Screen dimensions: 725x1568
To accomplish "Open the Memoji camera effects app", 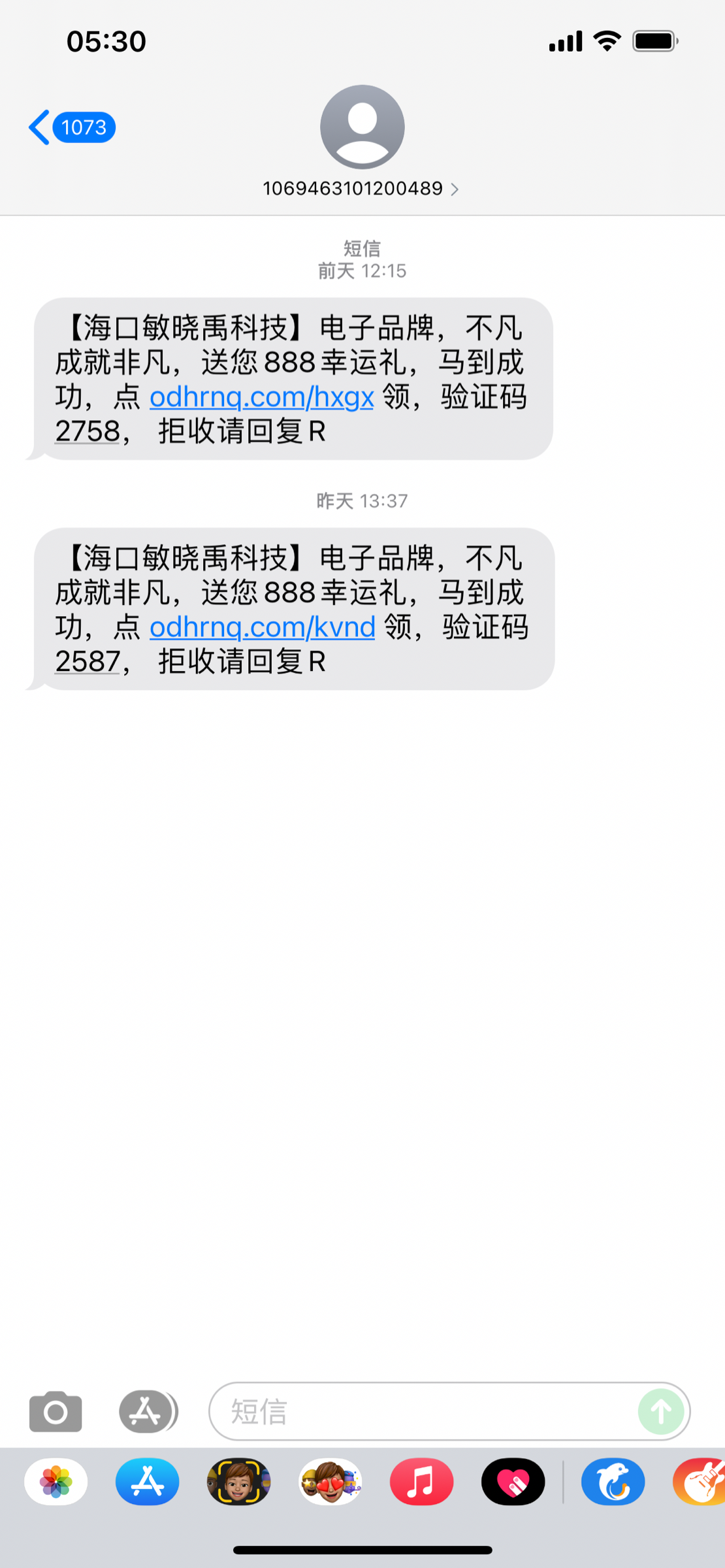I will click(x=239, y=1482).
